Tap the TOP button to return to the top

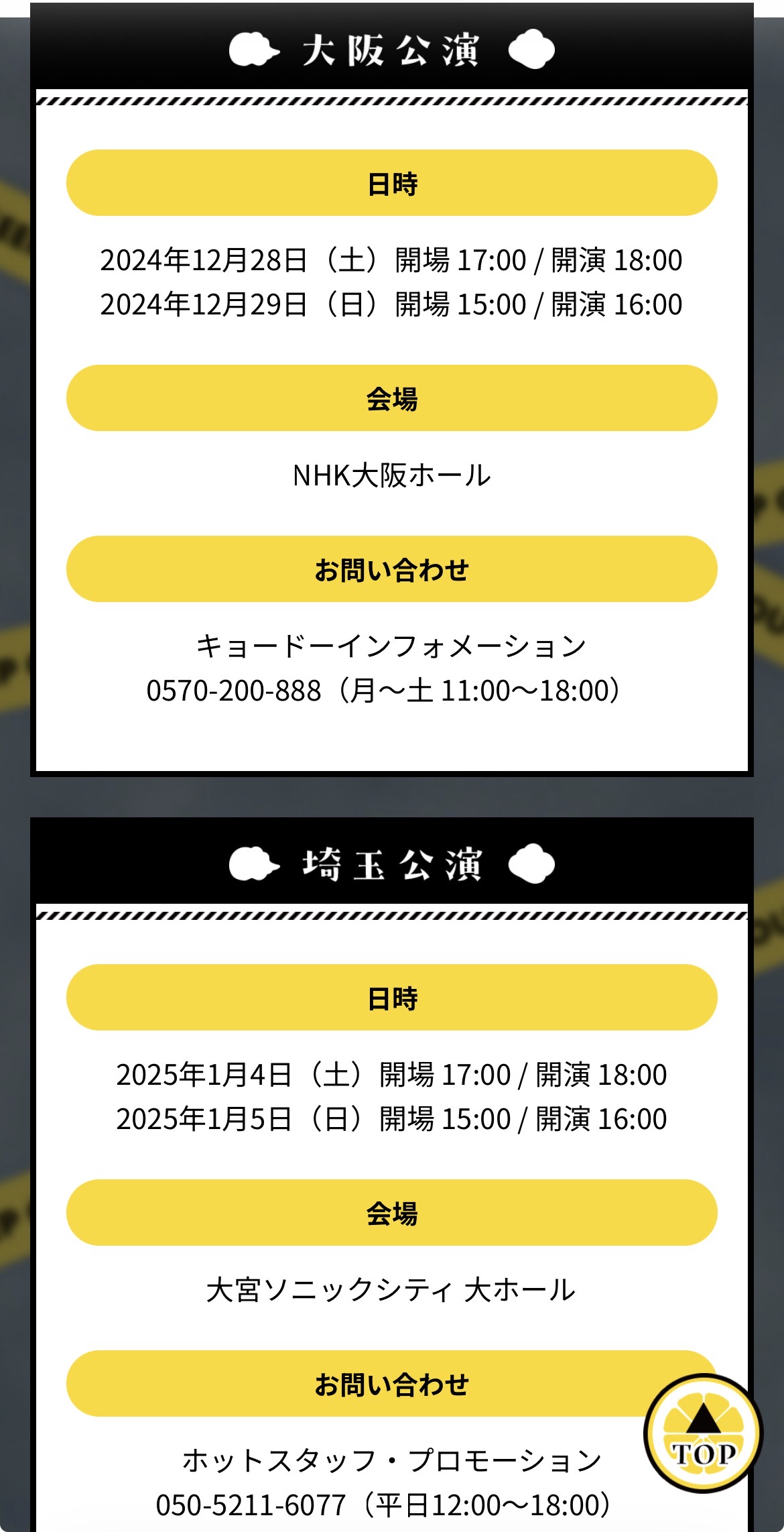pyautogui.click(x=703, y=1433)
